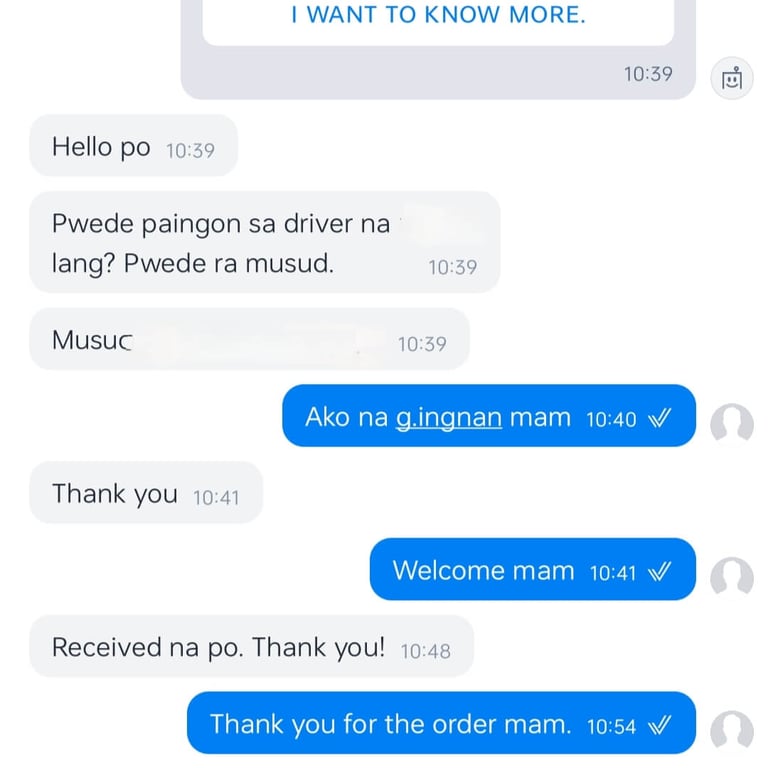
Task: Open the underlined g.ingnan link
Action: click(x=449, y=417)
